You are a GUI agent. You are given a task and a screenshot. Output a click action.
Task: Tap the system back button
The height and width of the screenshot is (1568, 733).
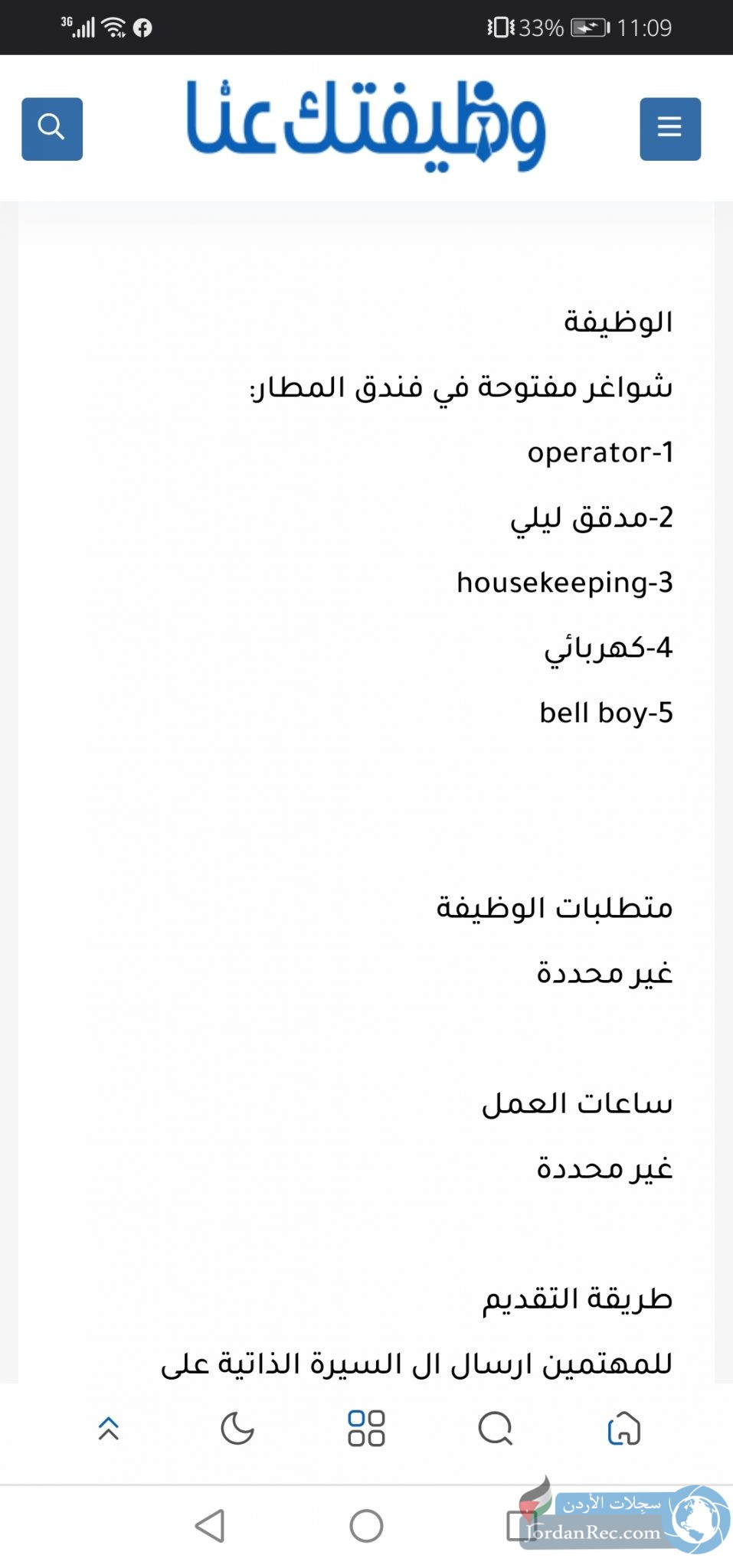210,1525
